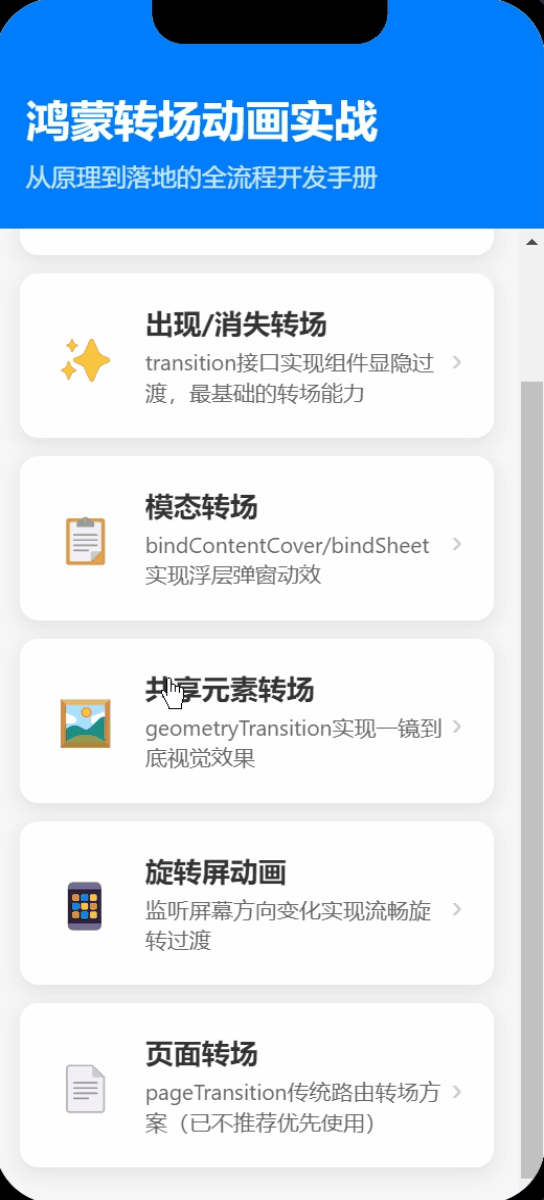Open the 页面转场 card

coord(257,1085)
